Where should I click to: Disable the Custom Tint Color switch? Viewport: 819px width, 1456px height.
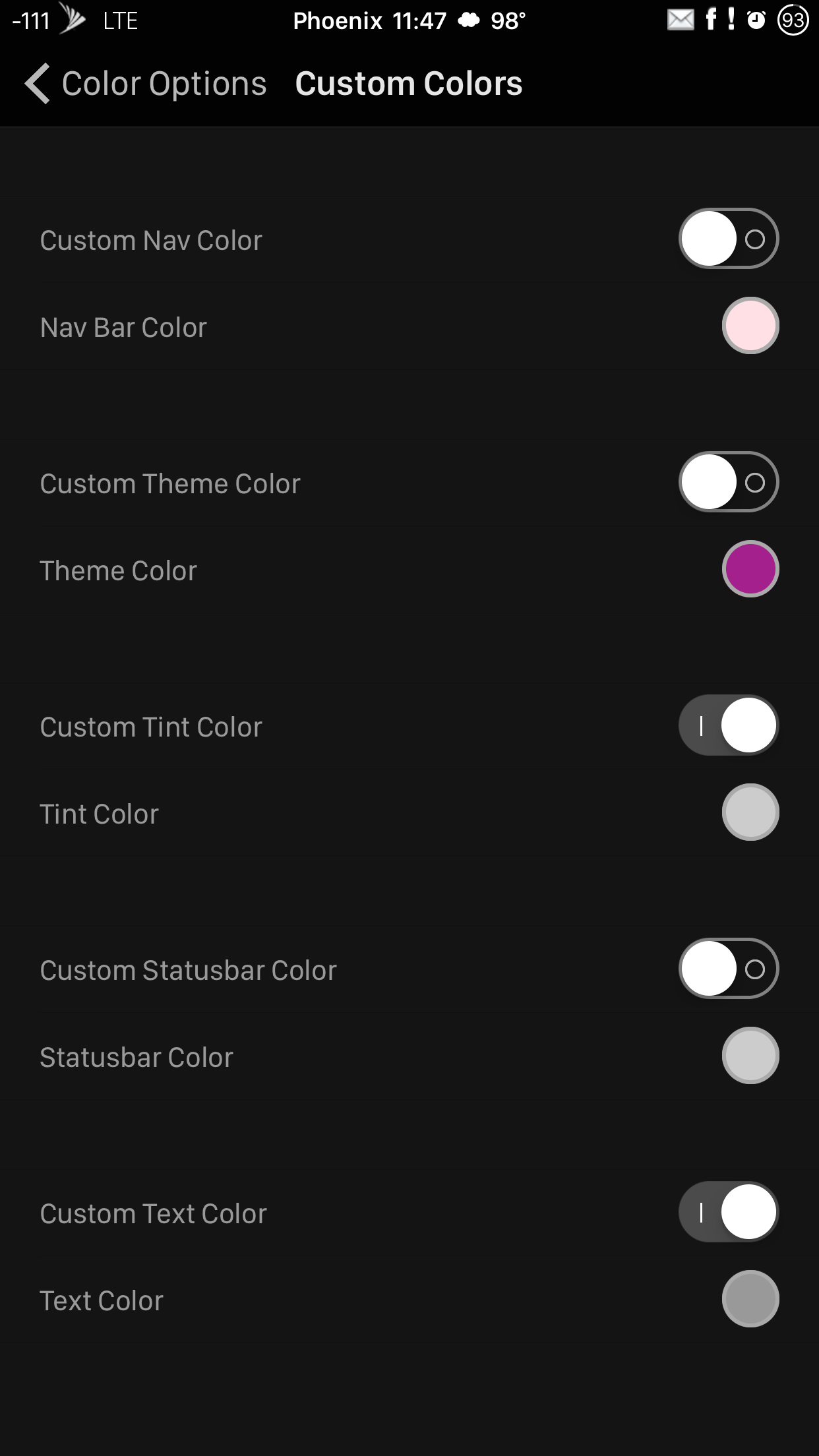729,725
